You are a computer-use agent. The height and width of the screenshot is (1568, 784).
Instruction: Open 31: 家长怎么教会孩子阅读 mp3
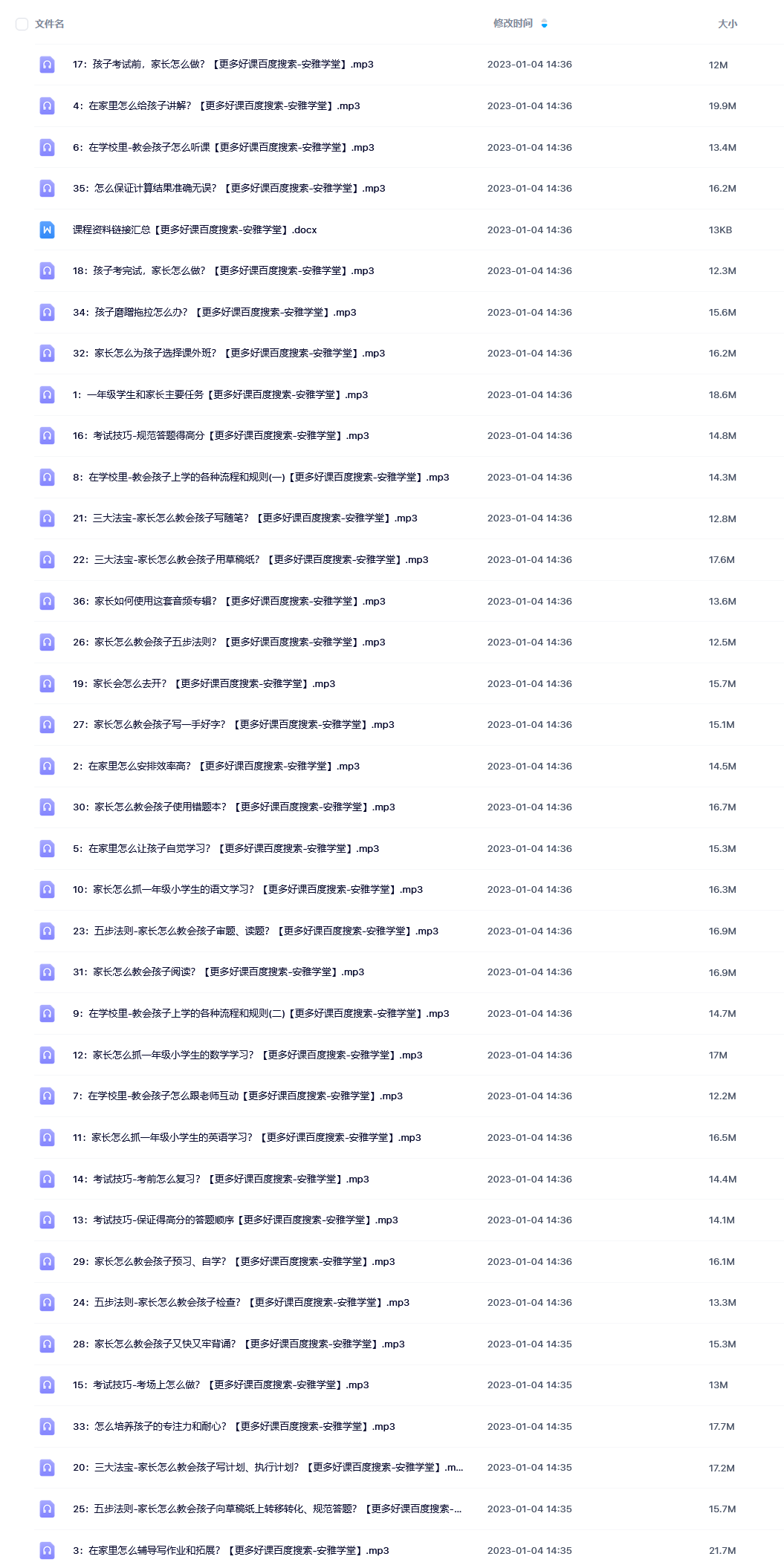[x=218, y=972]
